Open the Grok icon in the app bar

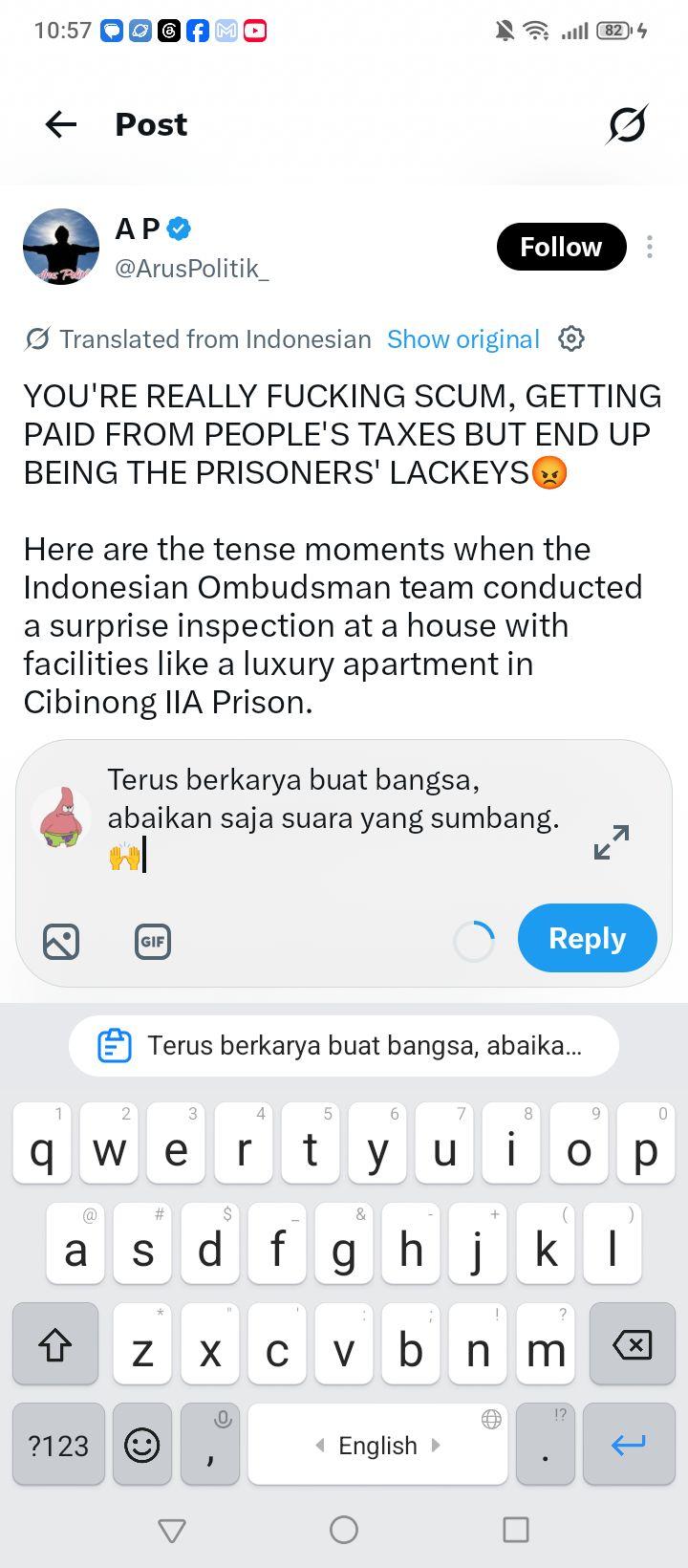627,124
